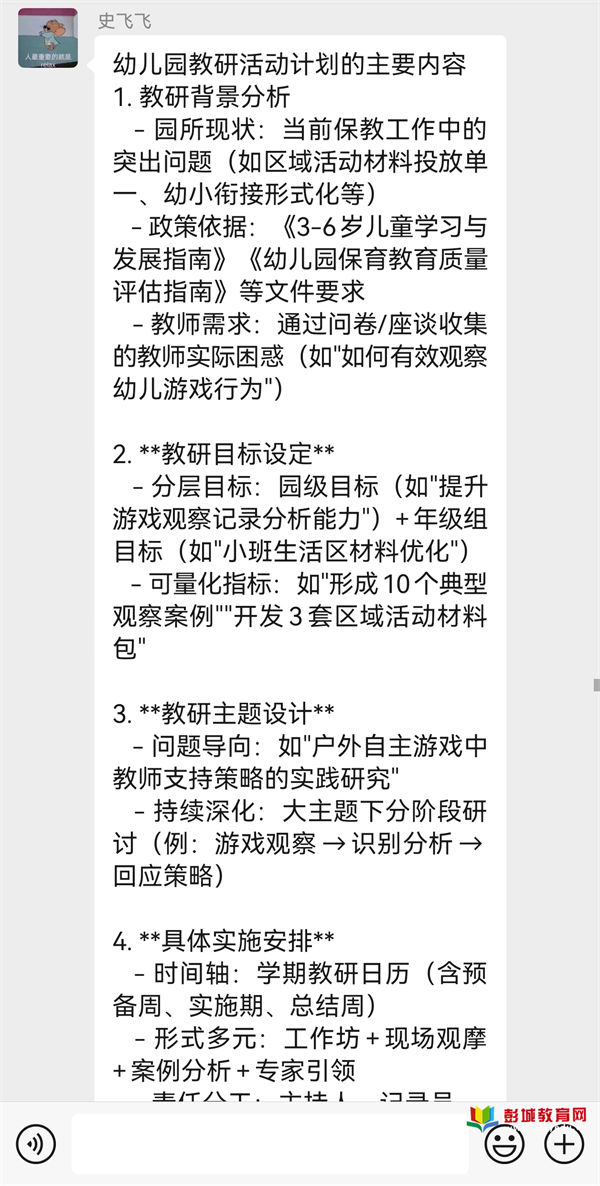Focus the message text field

coord(268,1144)
